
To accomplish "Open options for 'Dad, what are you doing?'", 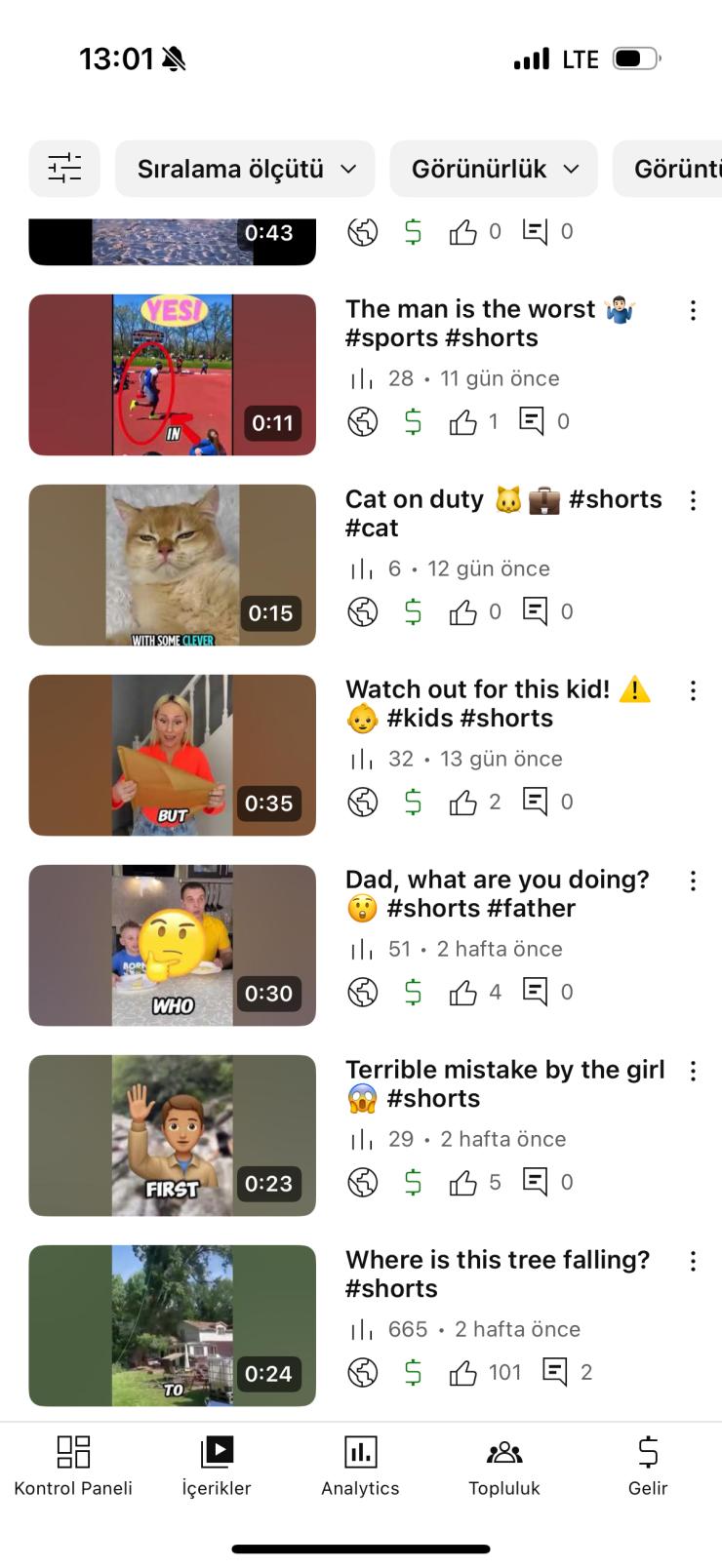I will 693,881.
